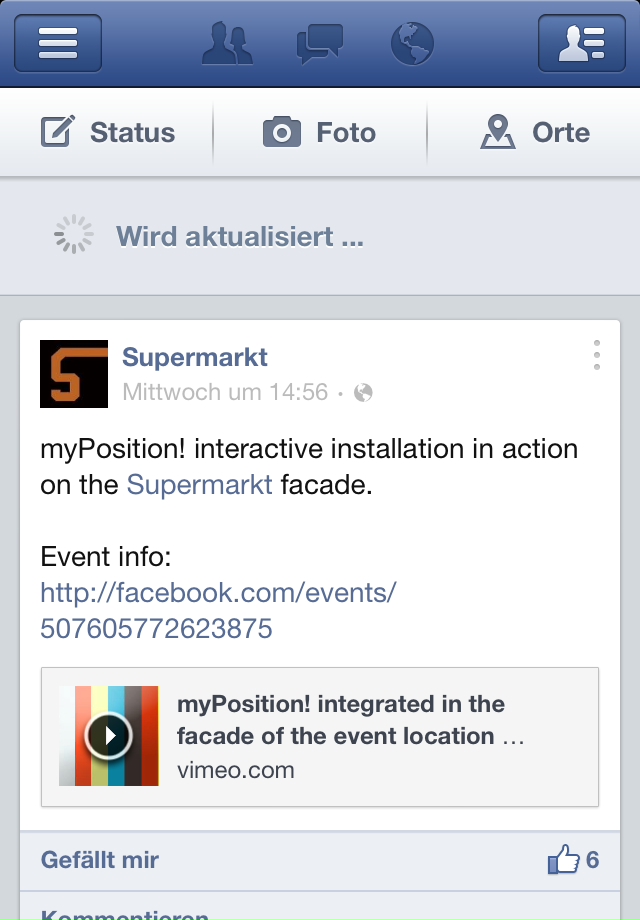Open friend requests icon
The width and height of the screenshot is (640, 920).
227,44
